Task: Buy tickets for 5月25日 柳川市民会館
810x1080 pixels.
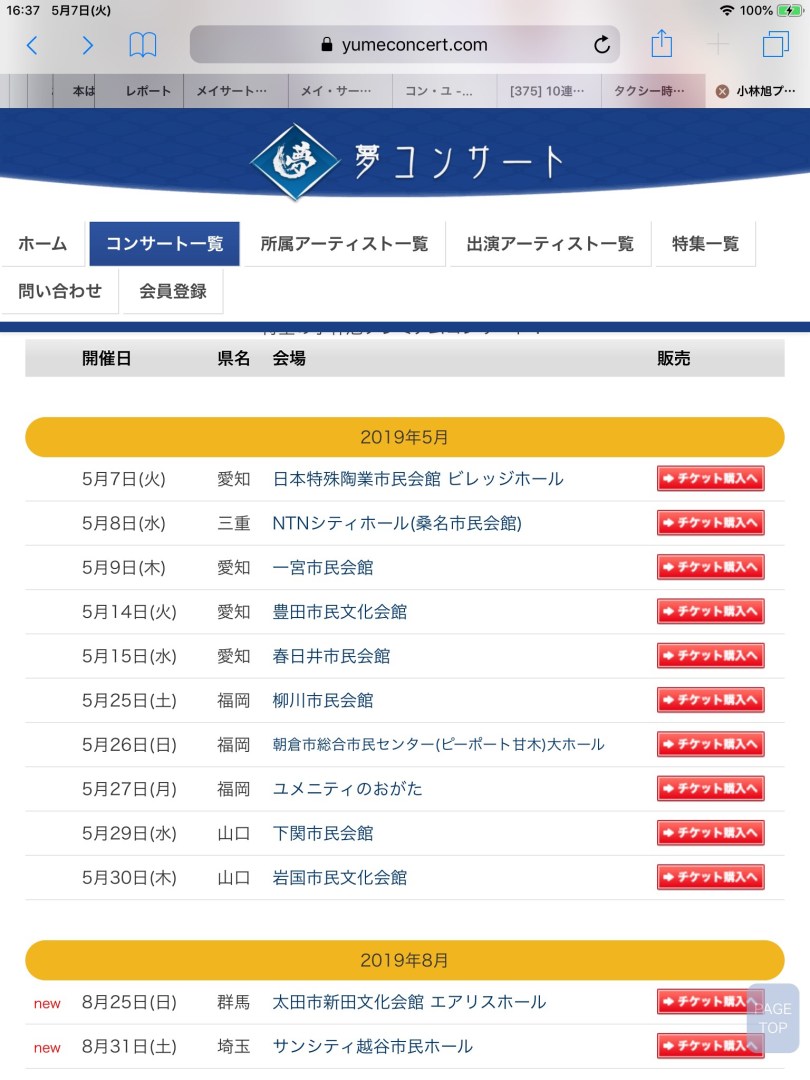Action: (x=710, y=700)
